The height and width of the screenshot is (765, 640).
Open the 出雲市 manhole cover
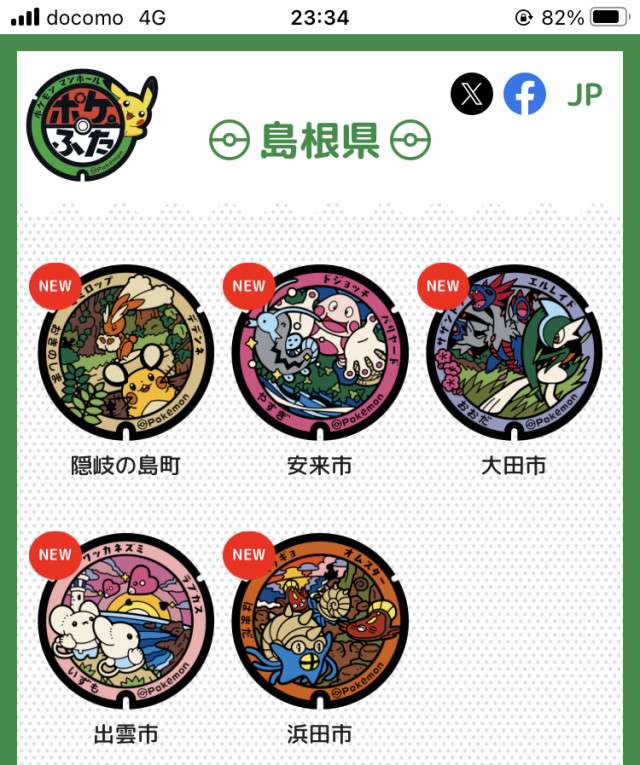125,623
